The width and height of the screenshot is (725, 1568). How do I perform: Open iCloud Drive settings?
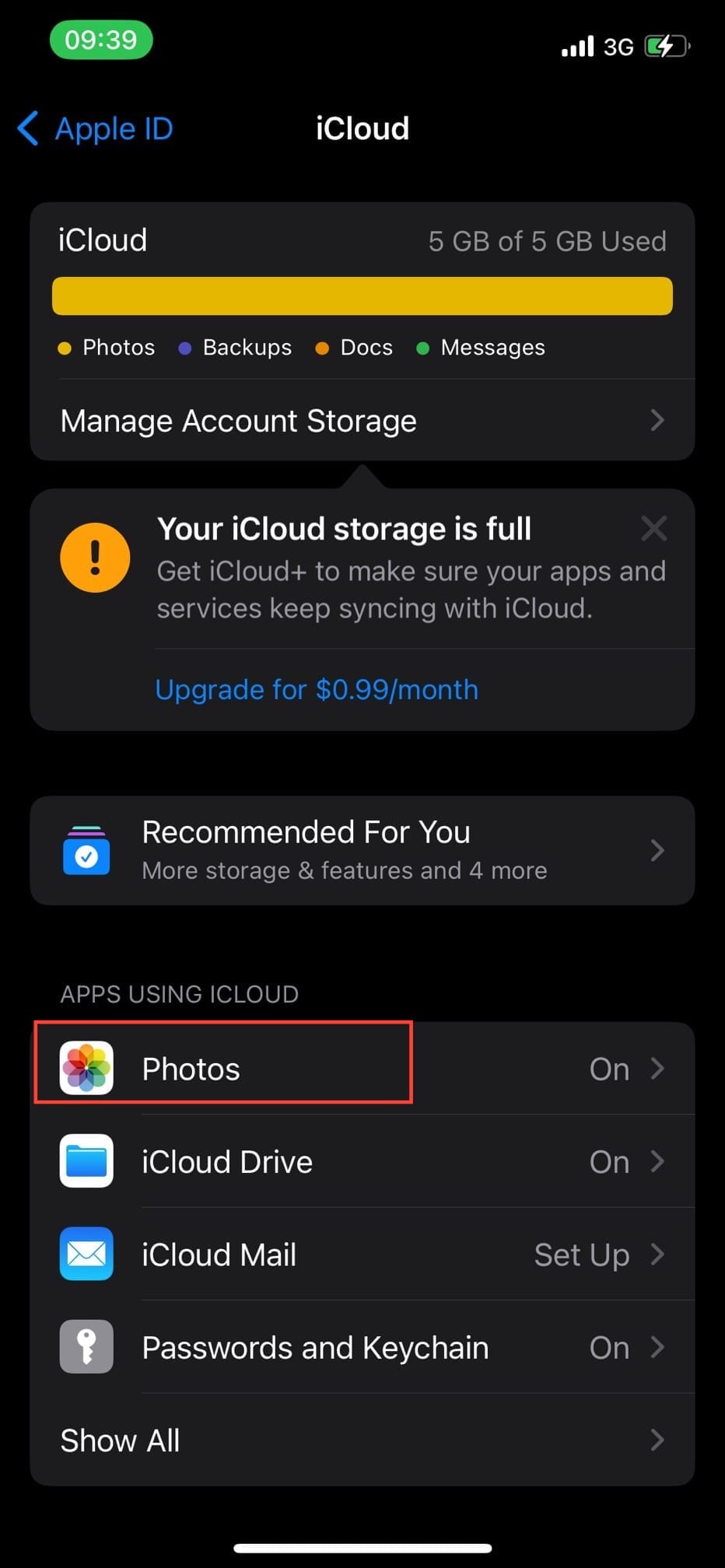tap(362, 1161)
